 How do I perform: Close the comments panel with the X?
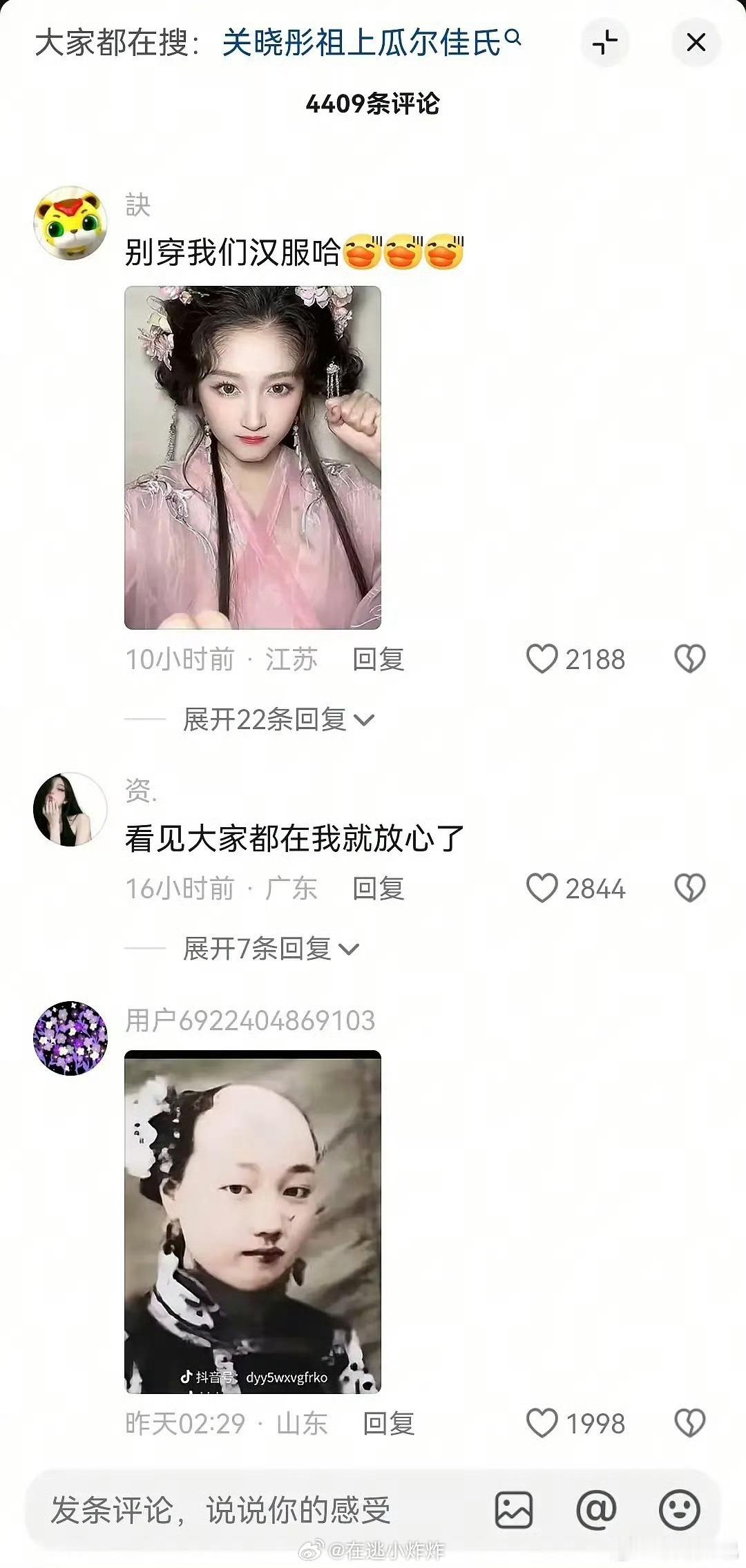click(x=696, y=42)
